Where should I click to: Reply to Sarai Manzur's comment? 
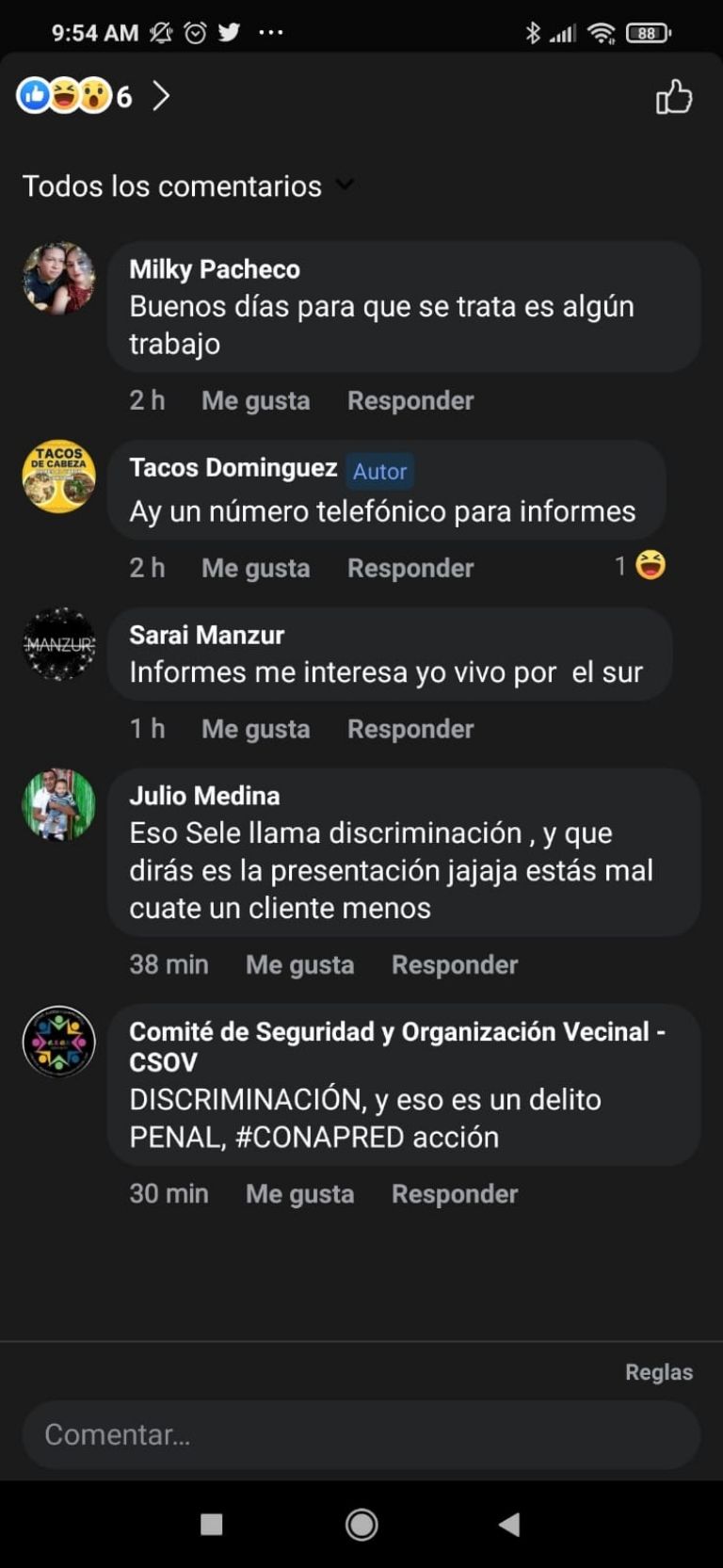(410, 729)
